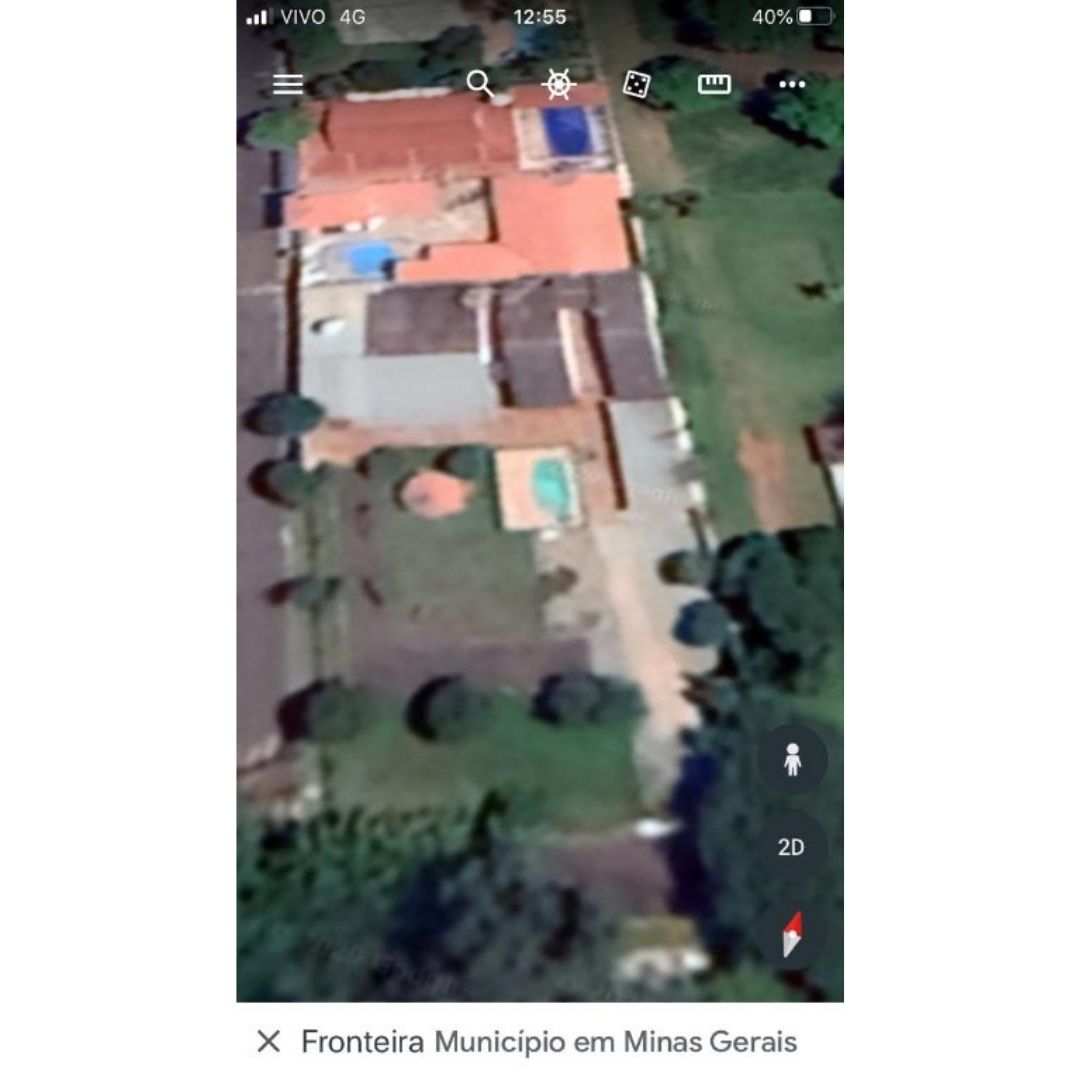Dismiss the Fronteira place card

click(x=268, y=1042)
